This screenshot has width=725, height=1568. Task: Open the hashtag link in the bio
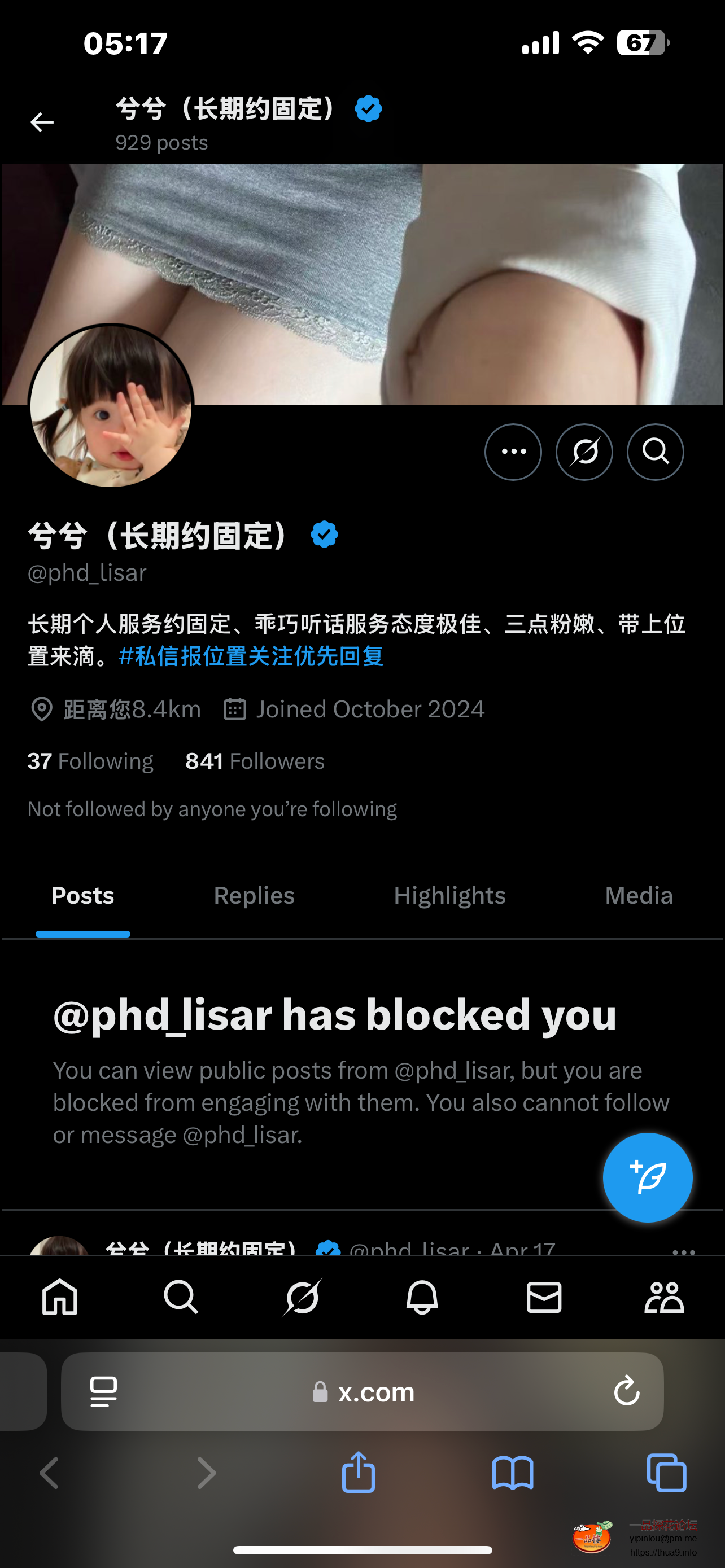pos(251,656)
